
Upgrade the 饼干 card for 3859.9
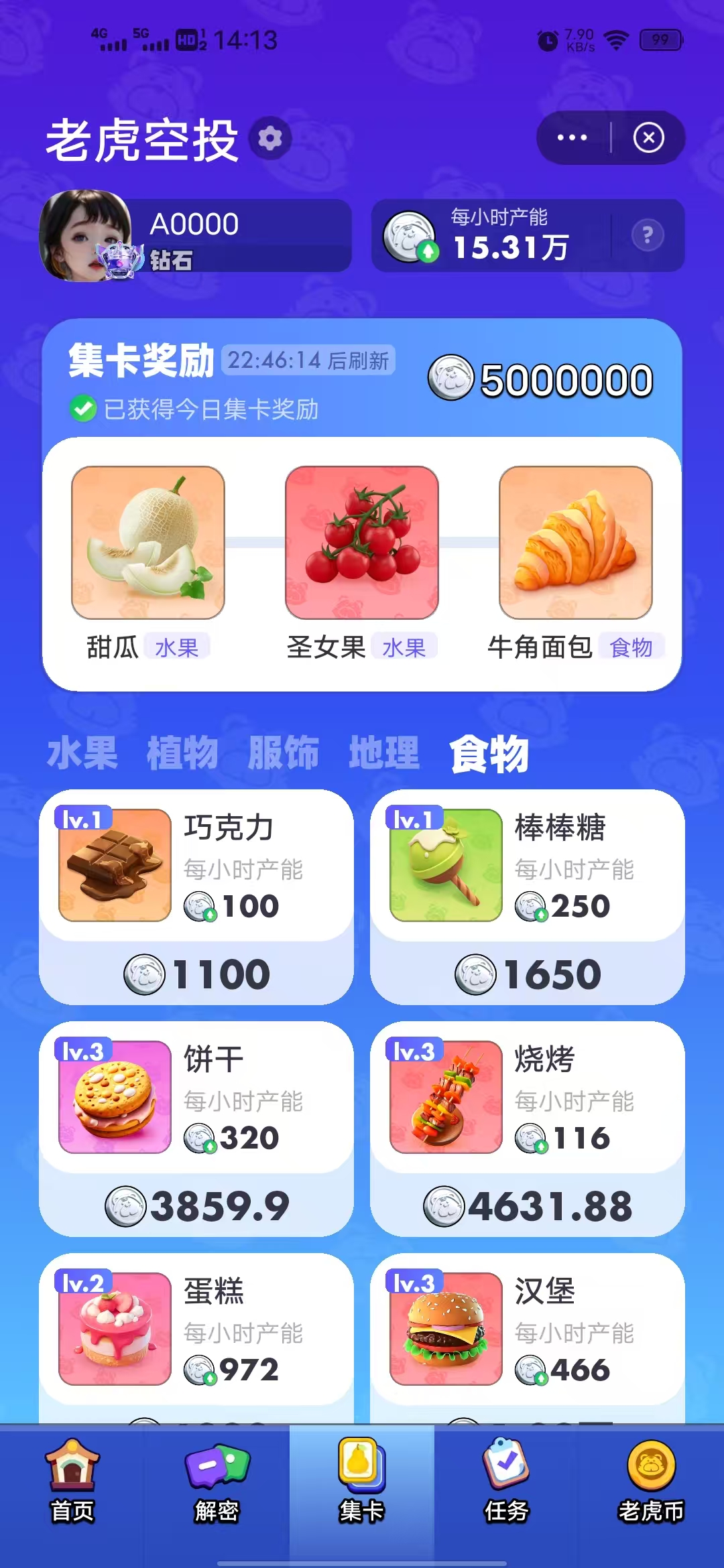(196, 1205)
